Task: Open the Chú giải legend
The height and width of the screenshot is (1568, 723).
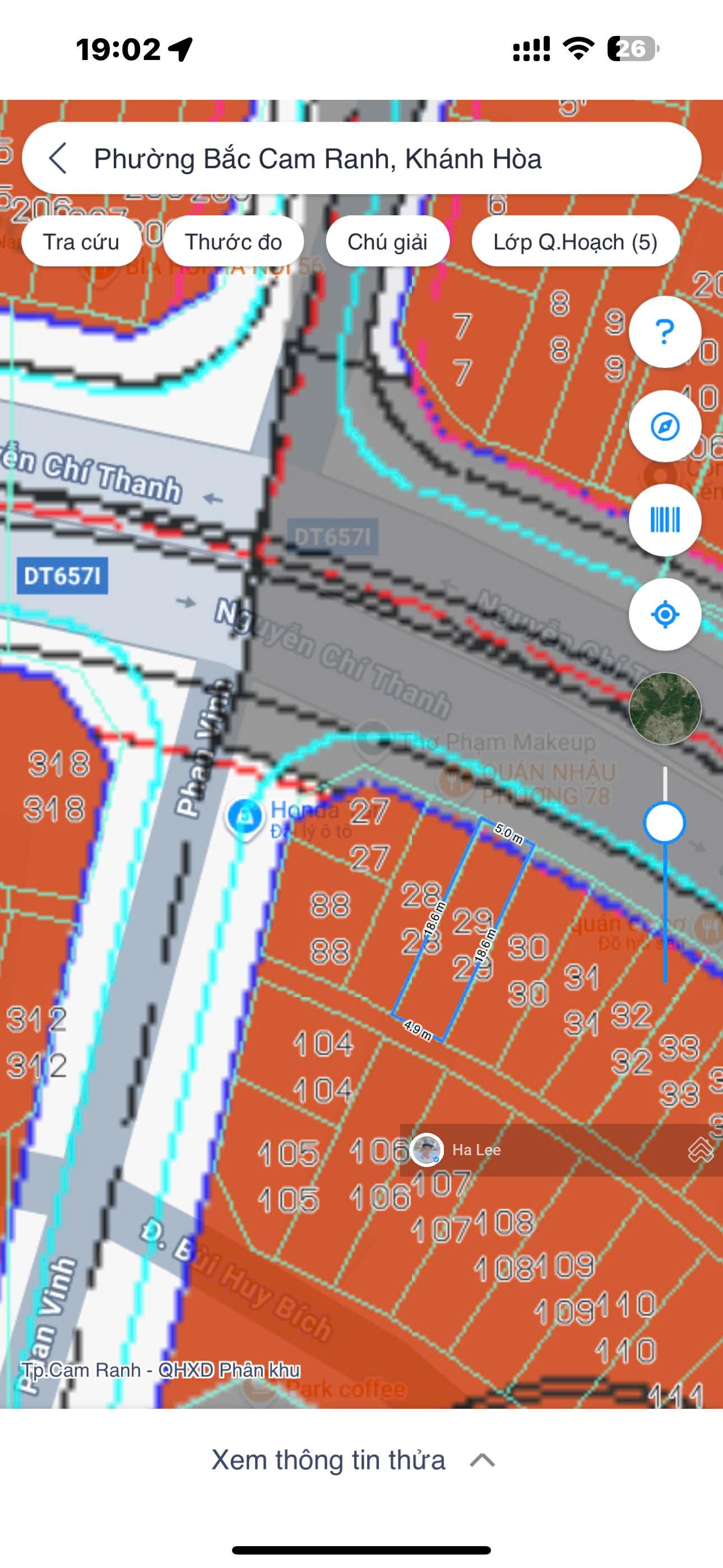Action: pos(387,242)
